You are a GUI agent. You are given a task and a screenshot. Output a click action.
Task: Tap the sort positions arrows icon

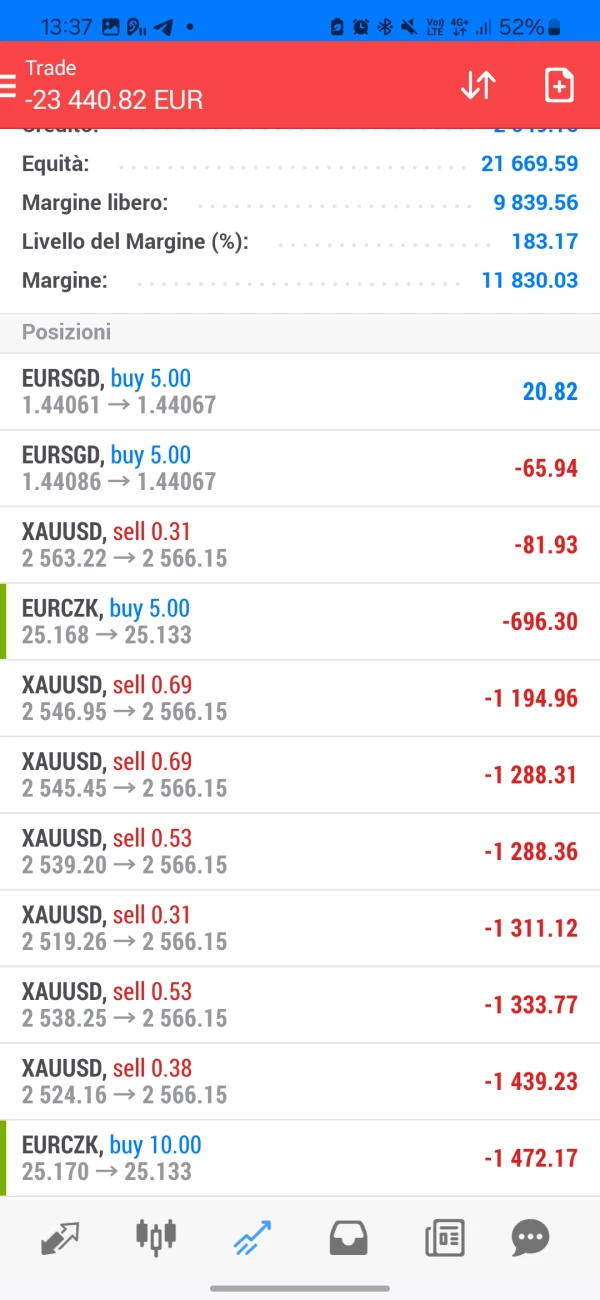pos(478,86)
